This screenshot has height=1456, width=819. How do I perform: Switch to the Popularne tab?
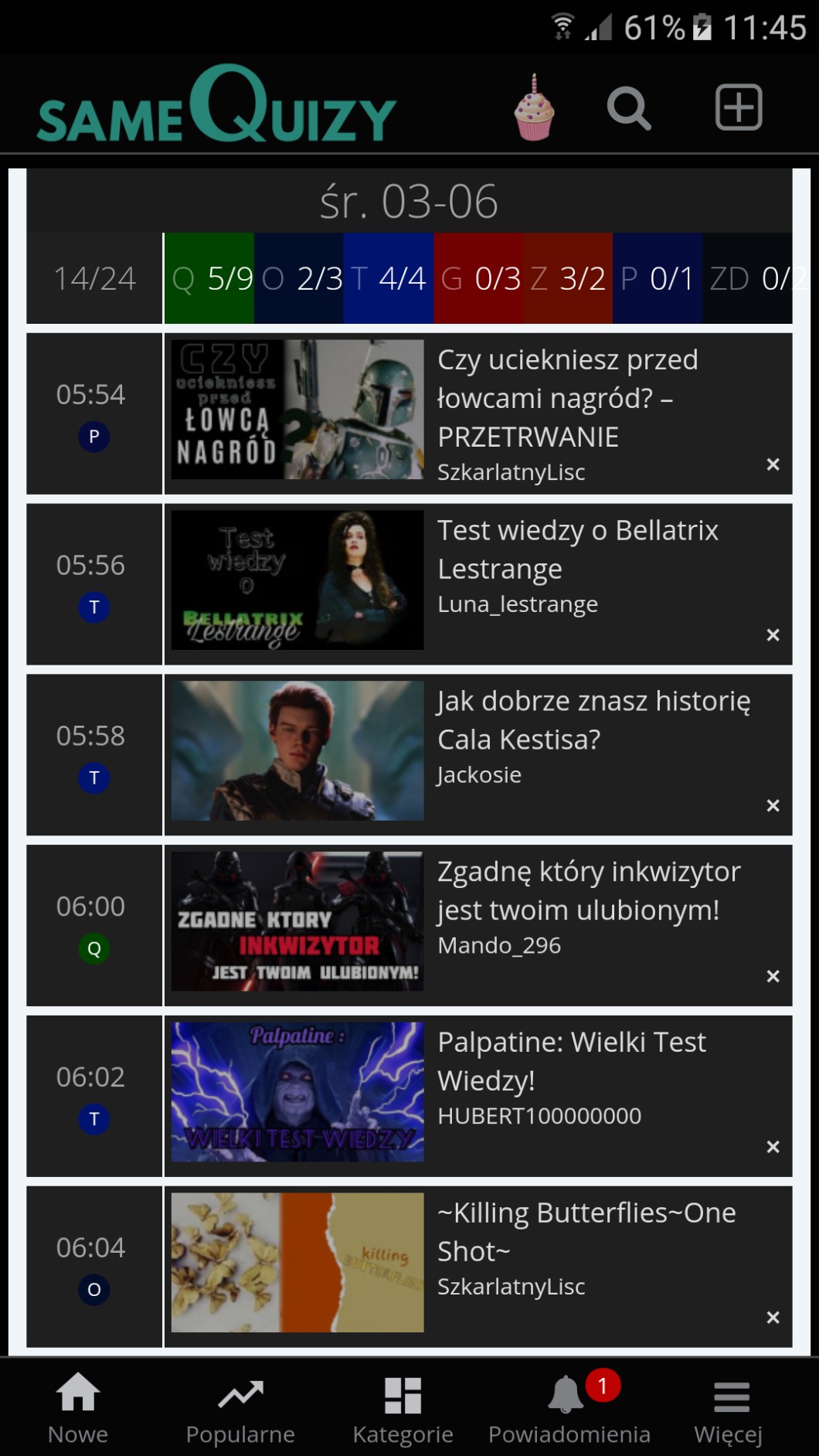tap(240, 1408)
